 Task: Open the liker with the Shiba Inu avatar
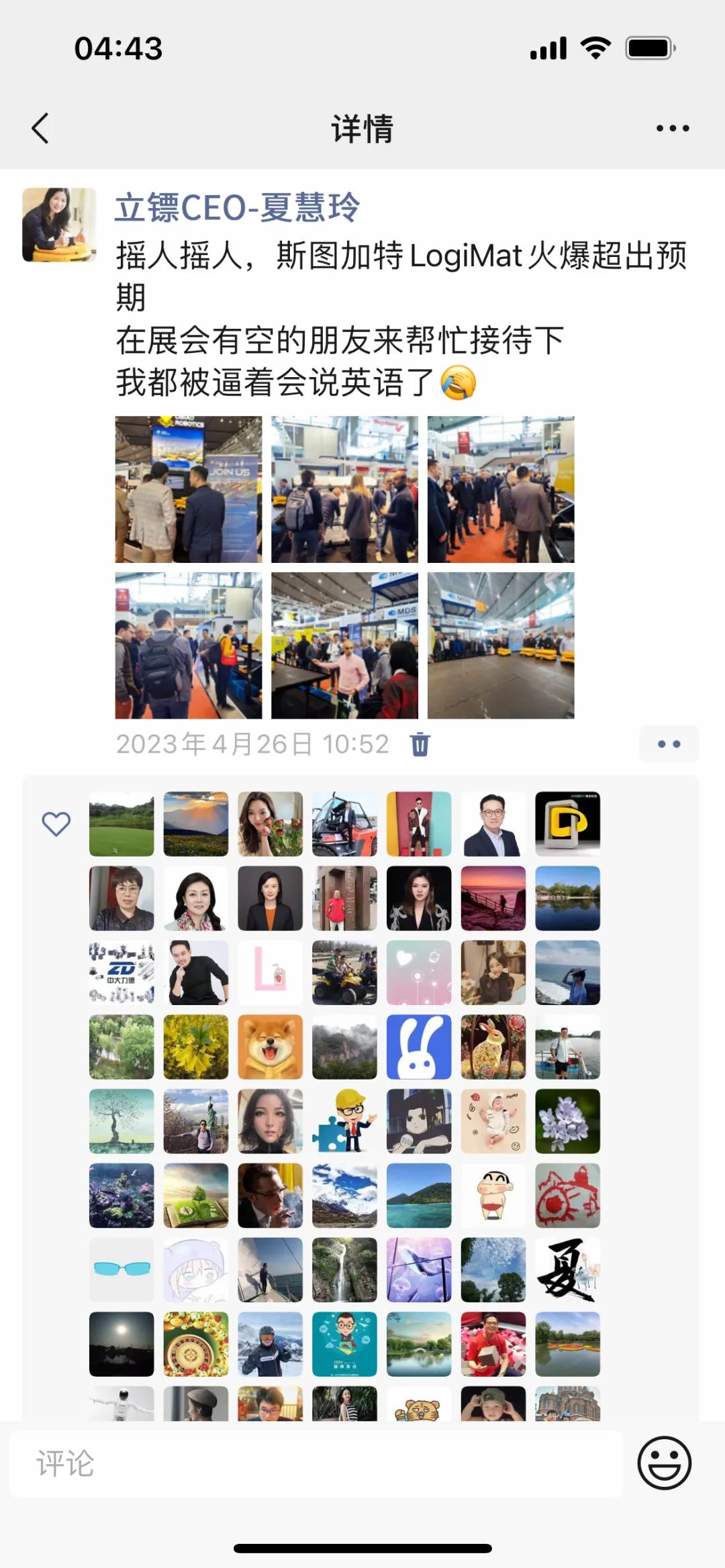pyautogui.click(x=270, y=1047)
